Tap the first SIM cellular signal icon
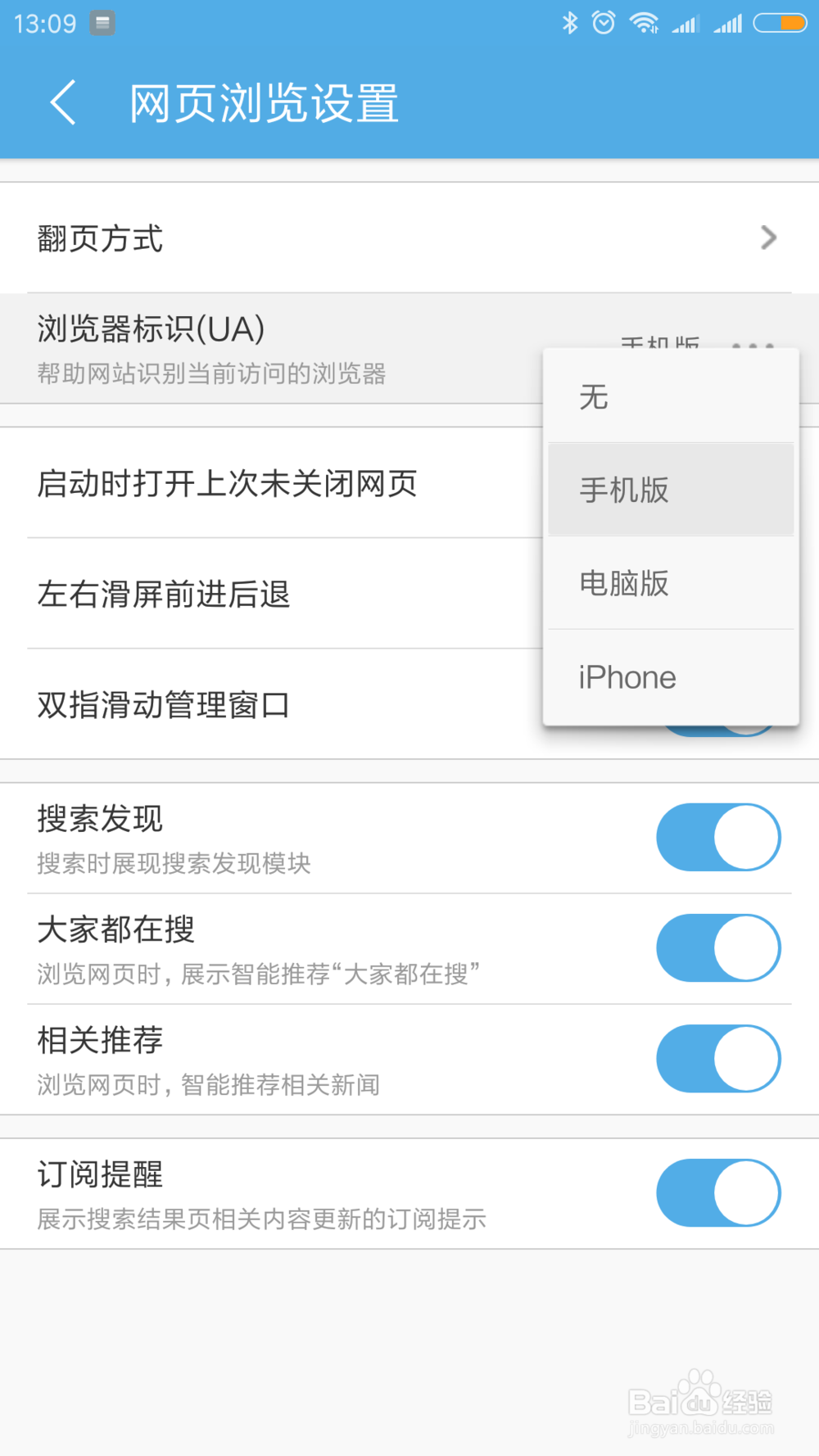 click(x=686, y=22)
